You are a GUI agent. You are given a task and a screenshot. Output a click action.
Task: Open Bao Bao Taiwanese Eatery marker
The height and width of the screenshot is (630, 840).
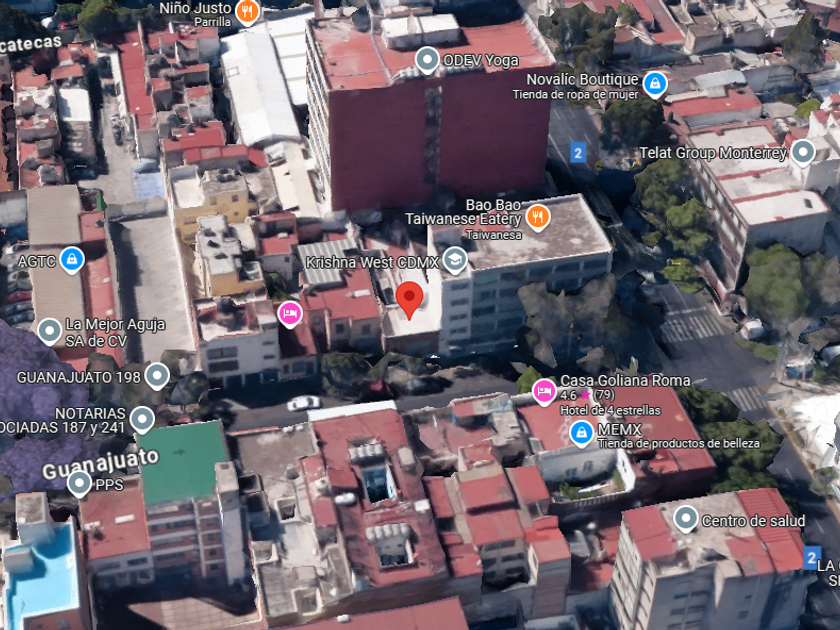pyautogui.click(x=538, y=217)
